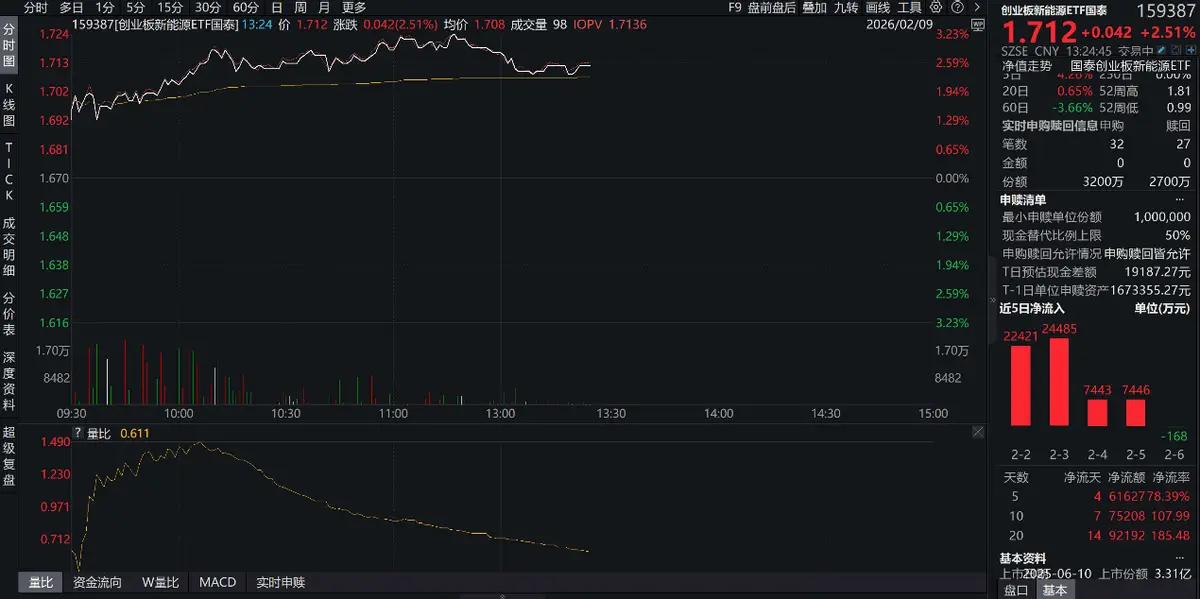
Task: Switch to the 多日 chart period
Action: [x=71, y=7]
